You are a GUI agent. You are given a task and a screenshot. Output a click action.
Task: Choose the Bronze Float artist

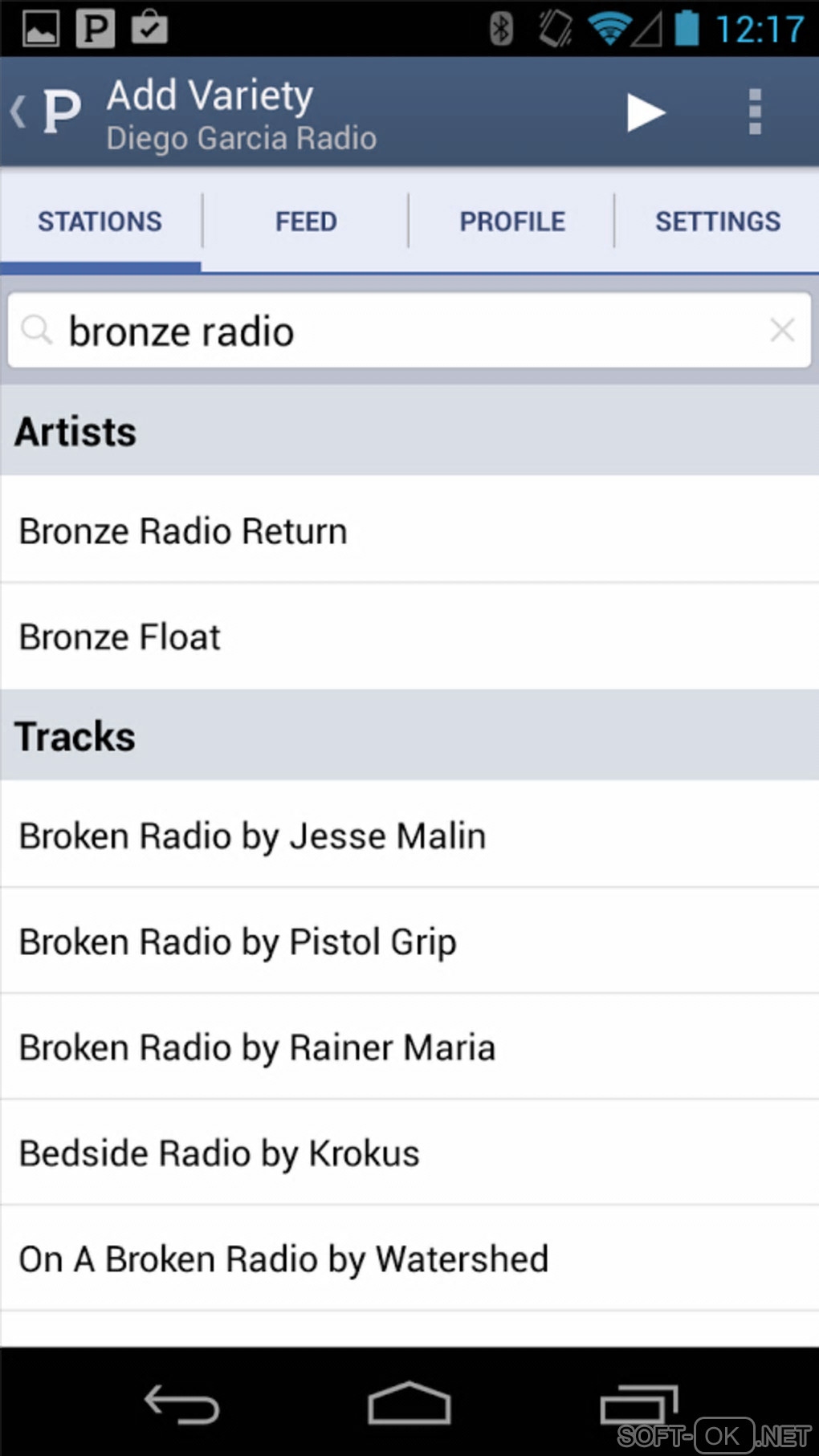click(x=409, y=636)
